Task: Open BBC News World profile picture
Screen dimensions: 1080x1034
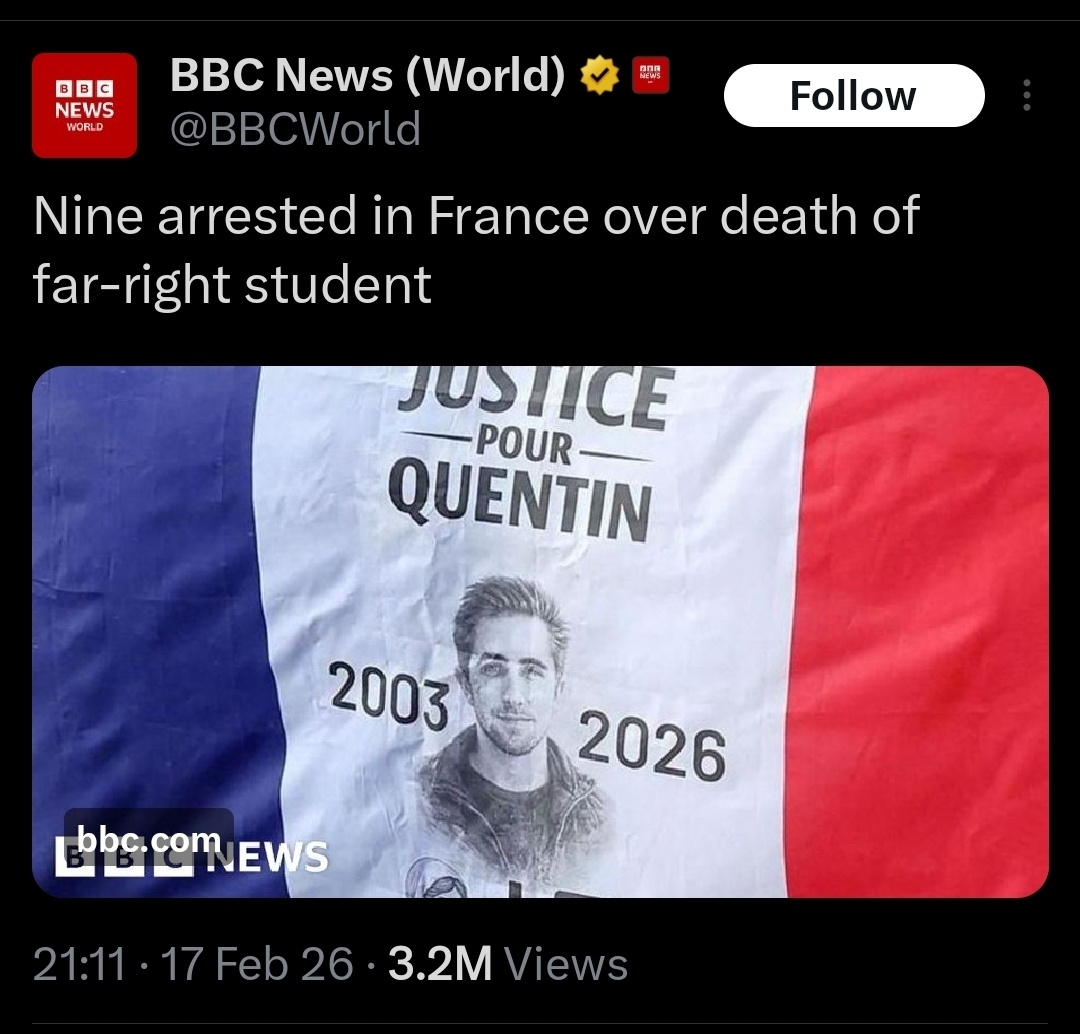Action: (85, 106)
